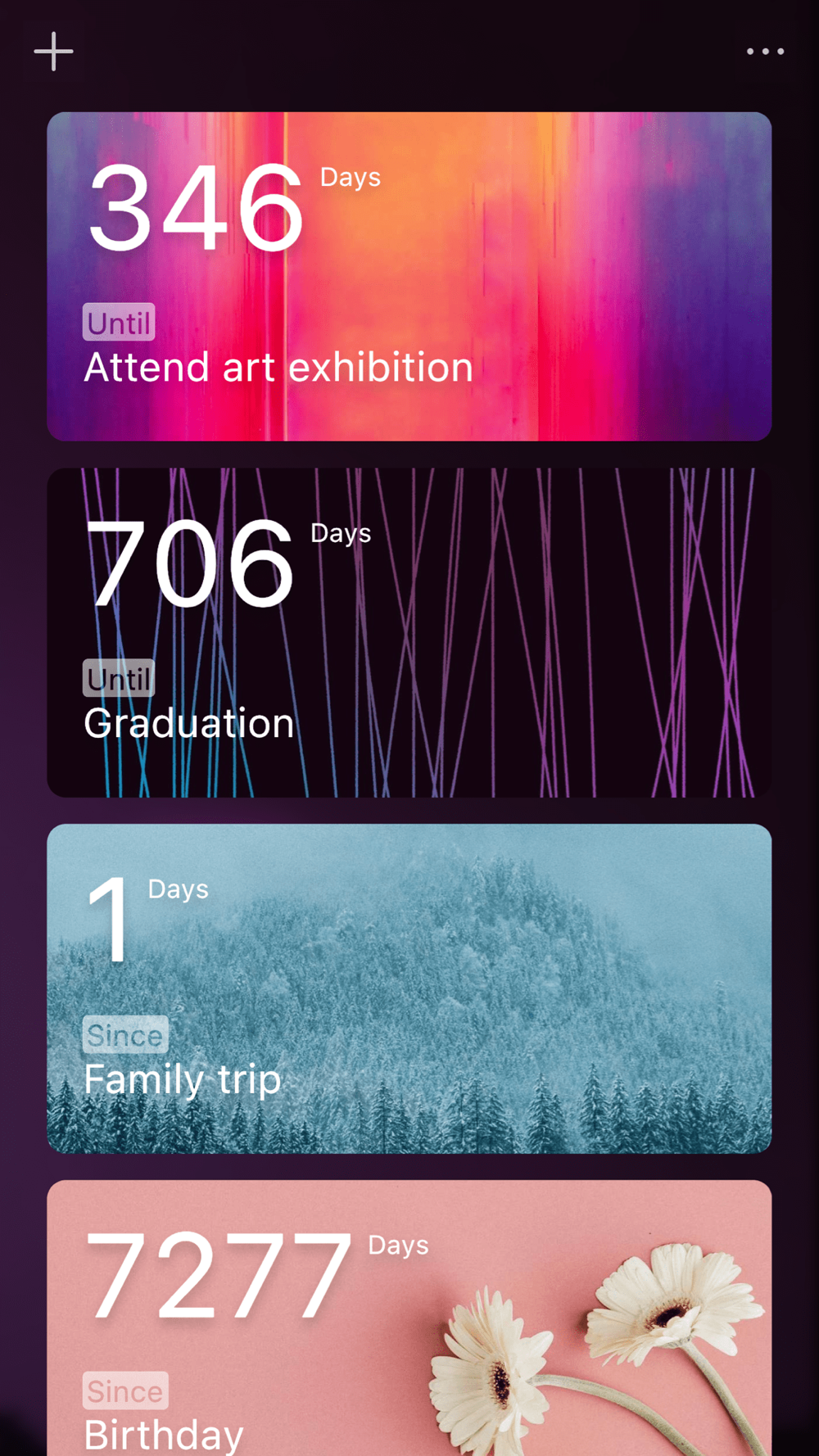The height and width of the screenshot is (1456, 819).
Task: Add a new countdown with the plus icon
Action: (53, 52)
